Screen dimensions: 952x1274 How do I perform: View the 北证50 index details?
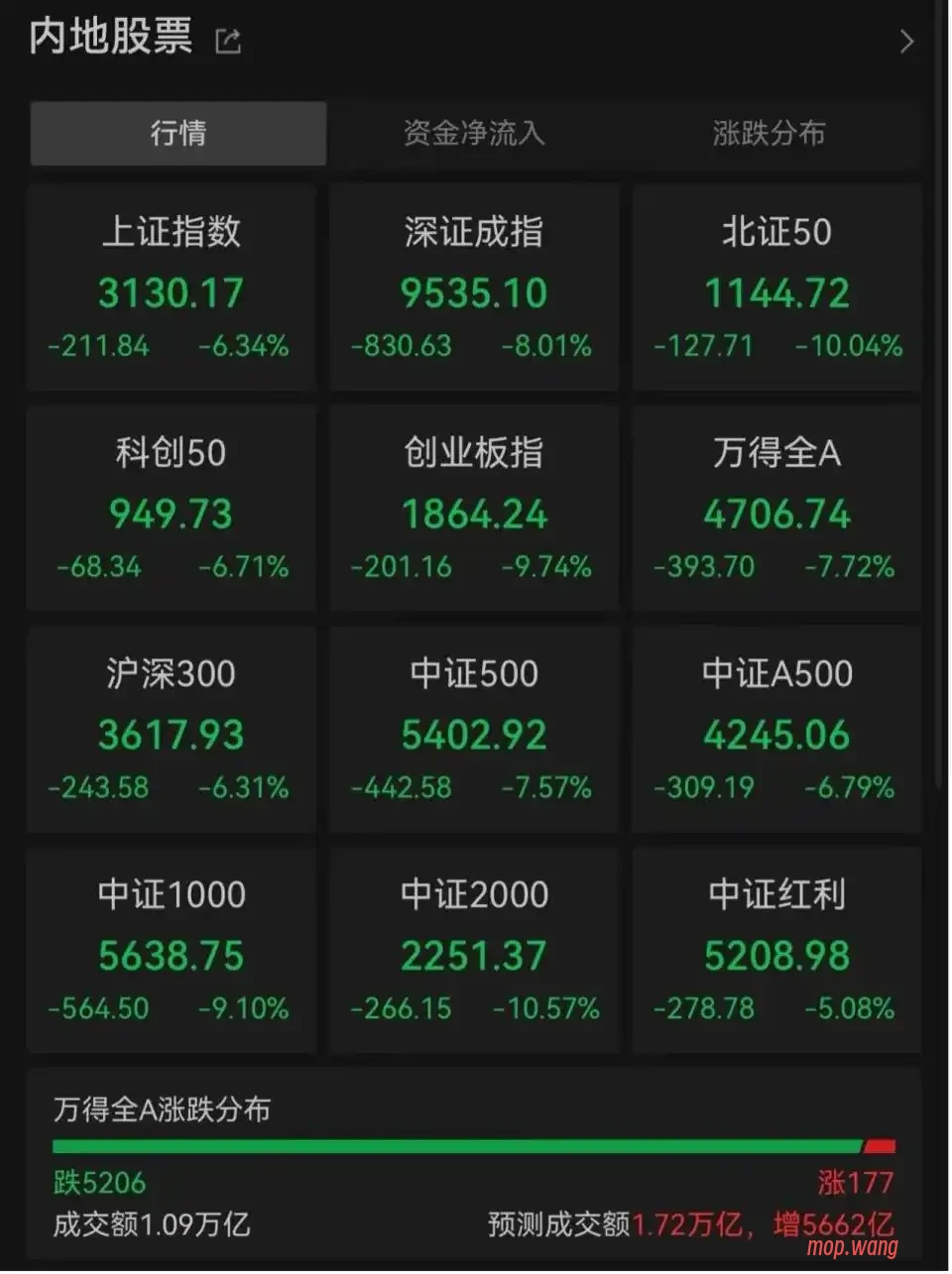776,288
